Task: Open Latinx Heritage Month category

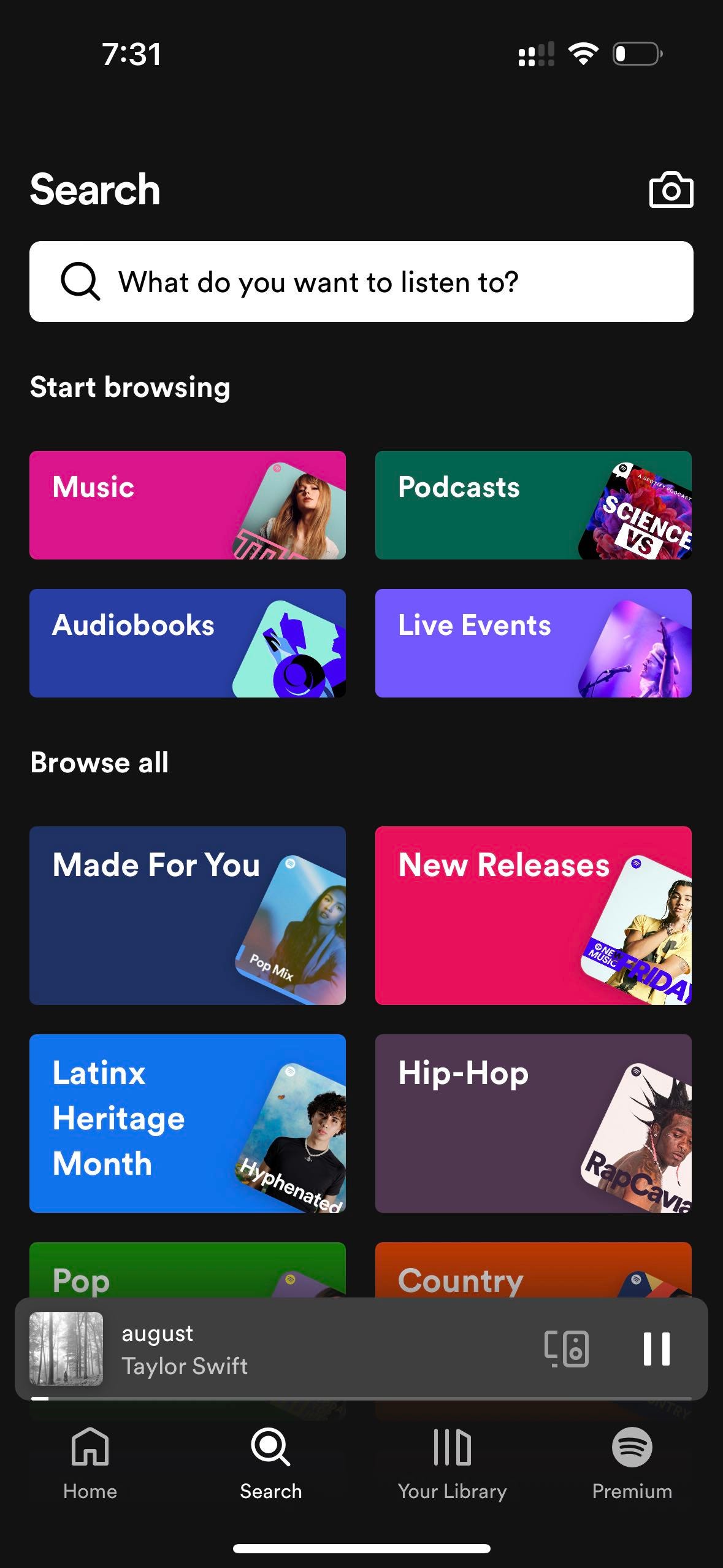Action: (x=187, y=1123)
